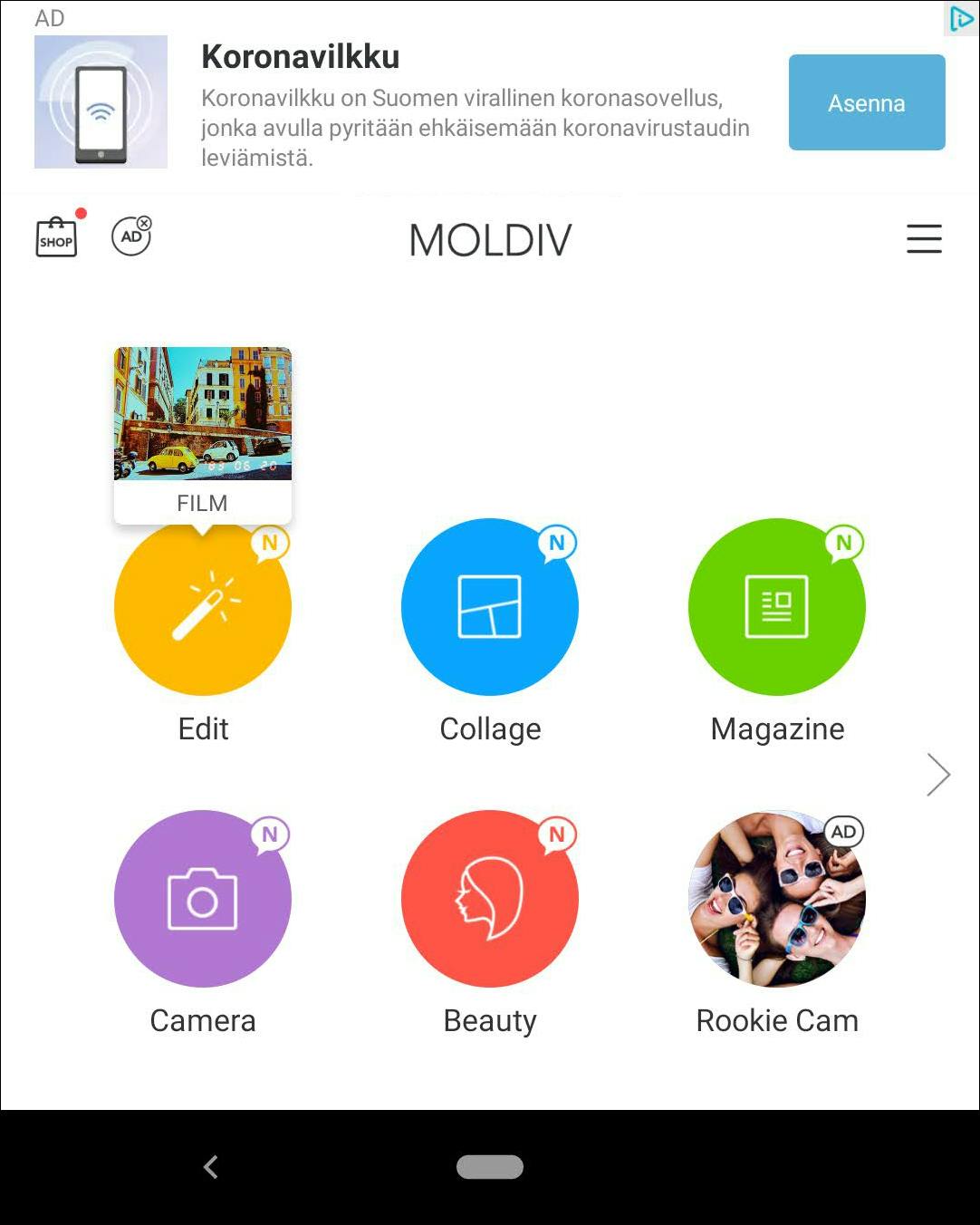Open the Camera
Image resolution: width=980 pixels, height=1225 pixels.
click(x=203, y=899)
